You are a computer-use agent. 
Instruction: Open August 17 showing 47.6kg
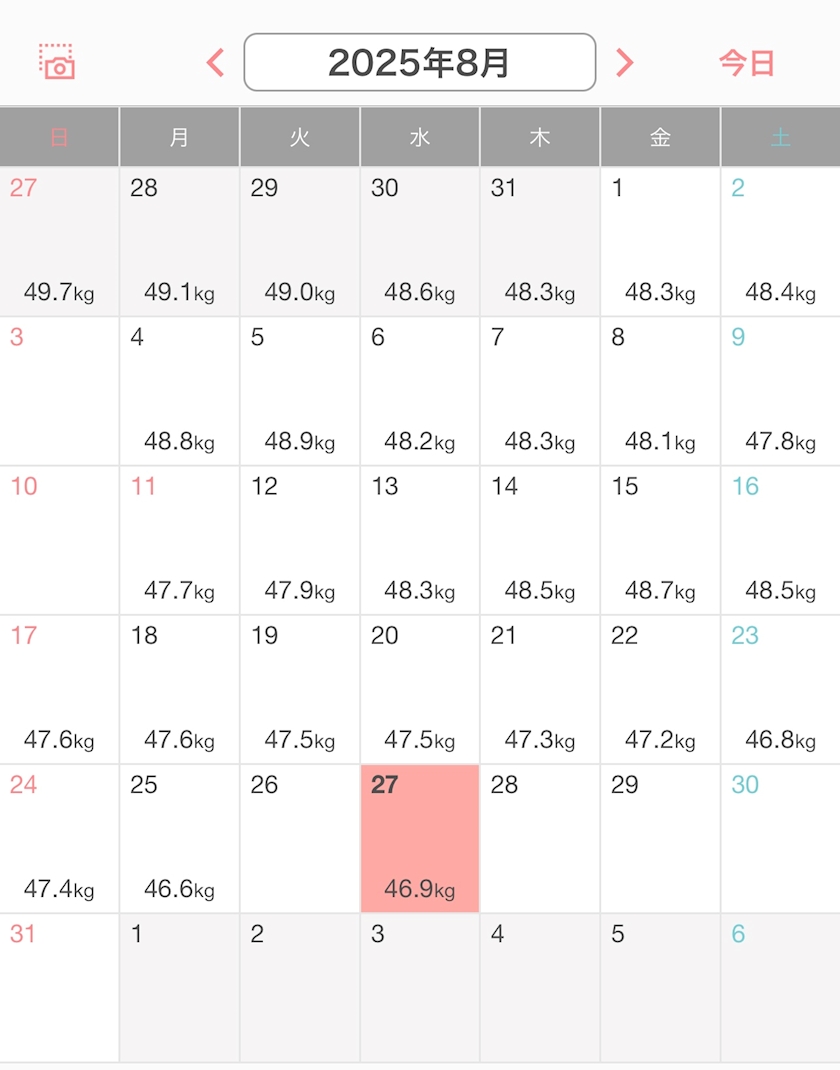point(59,689)
